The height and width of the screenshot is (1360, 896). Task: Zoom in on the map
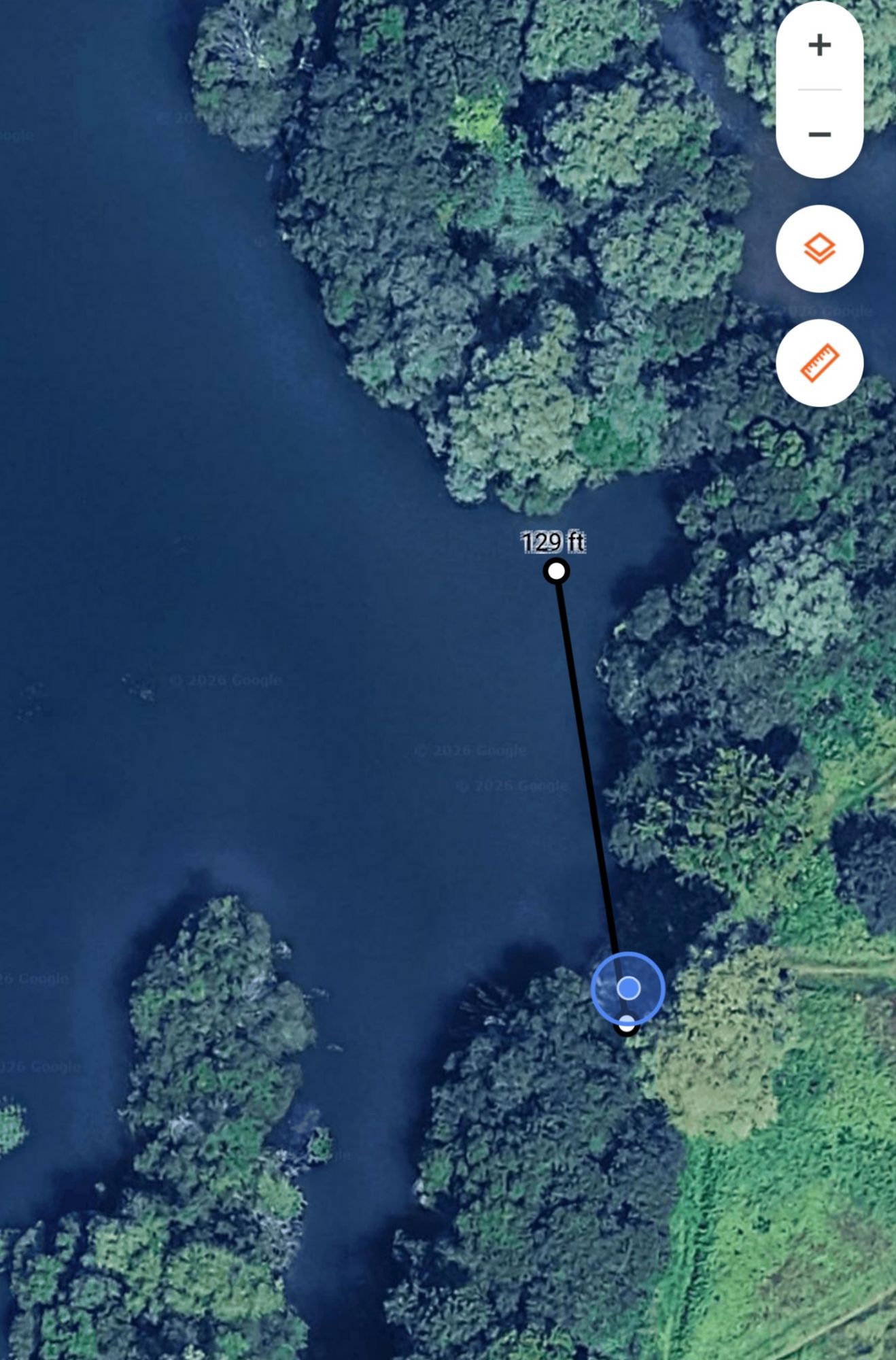pyautogui.click(x=819, y=46)
